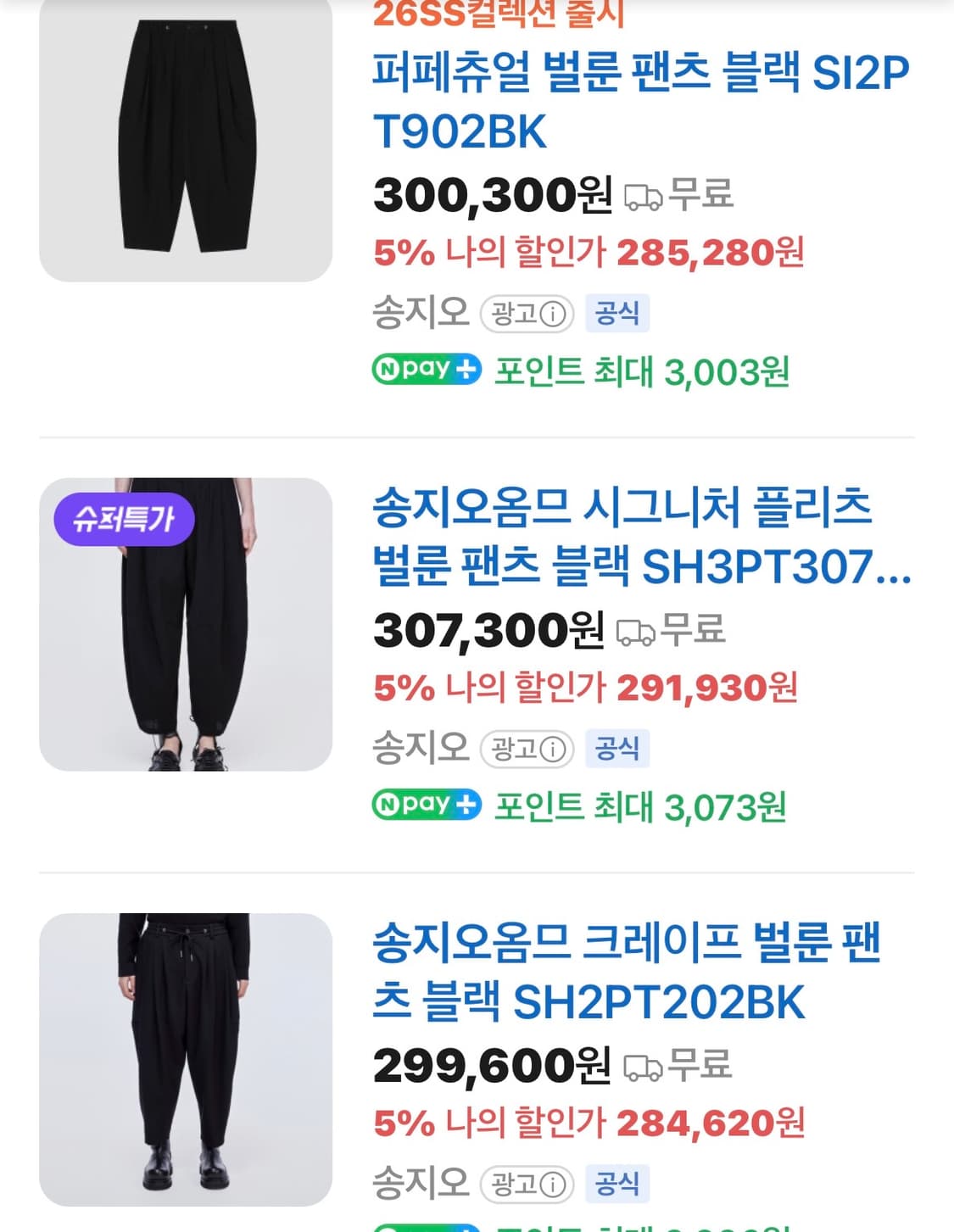The image size is (954, 1232).
Task: Open the 26SS컬렉션 출시 promotion label
Action: coord(500,11)
